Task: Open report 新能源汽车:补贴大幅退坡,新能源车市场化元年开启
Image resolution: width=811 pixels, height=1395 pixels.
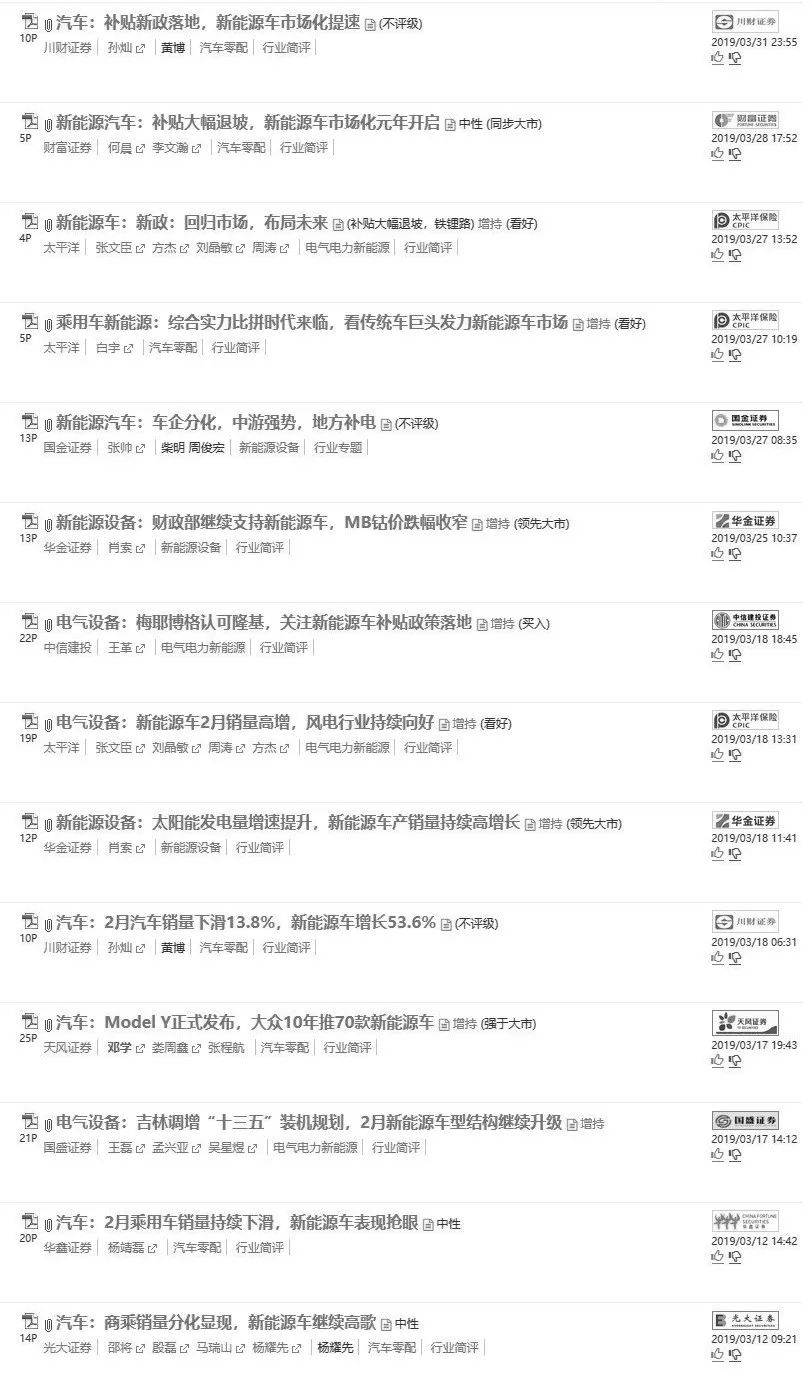Action: (x=248, y=123)
